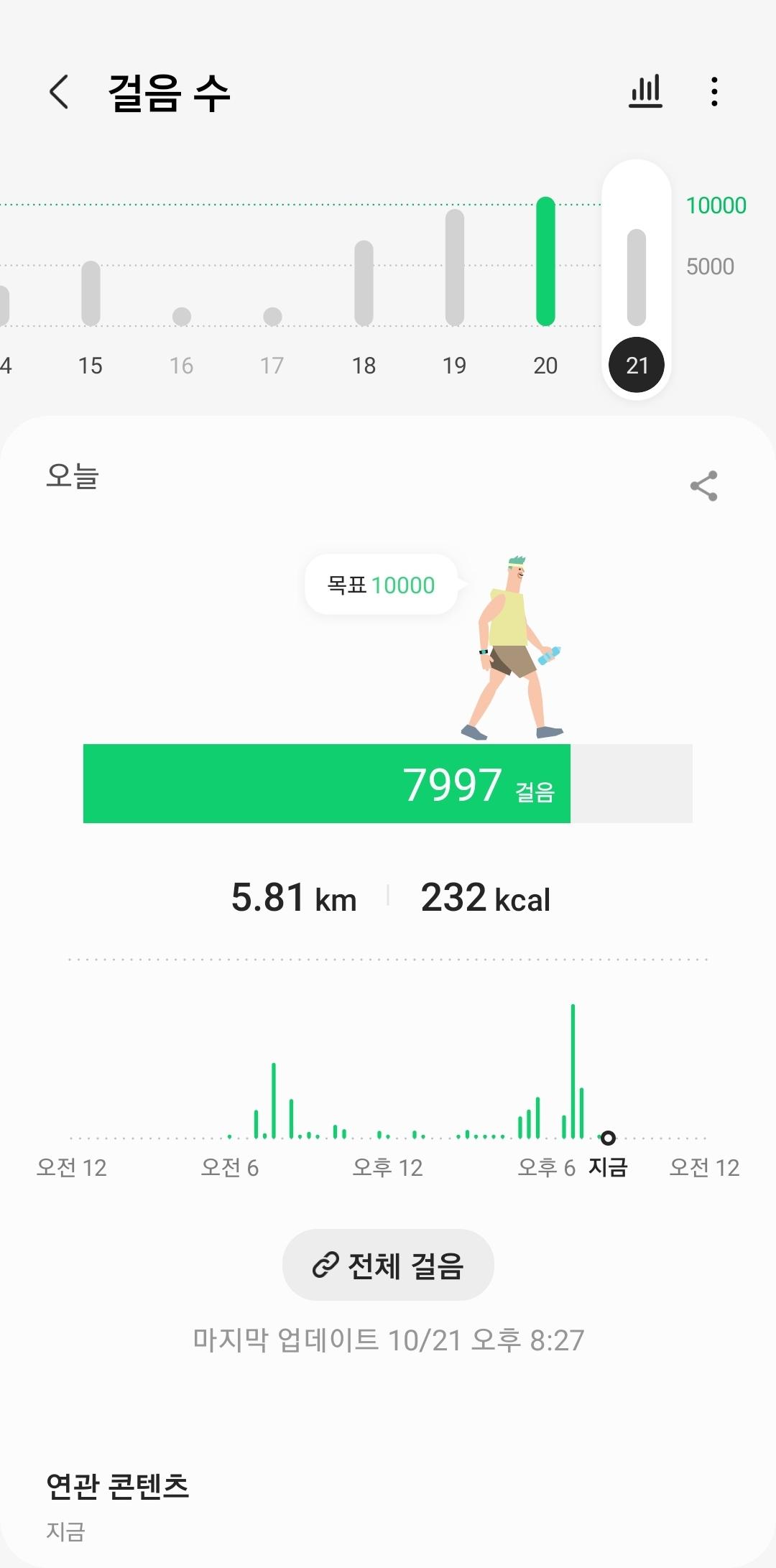This screenshot has width=776, height=1568.
Task: Share today's step count
Action: click(703, 486)
